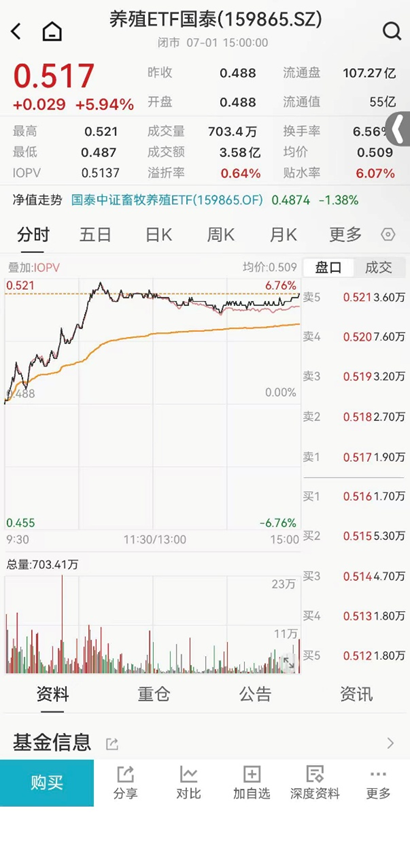The height and width of the screenshot is (842, 410).
Task: Open the search magnifier icon
Action: [392, 32]
